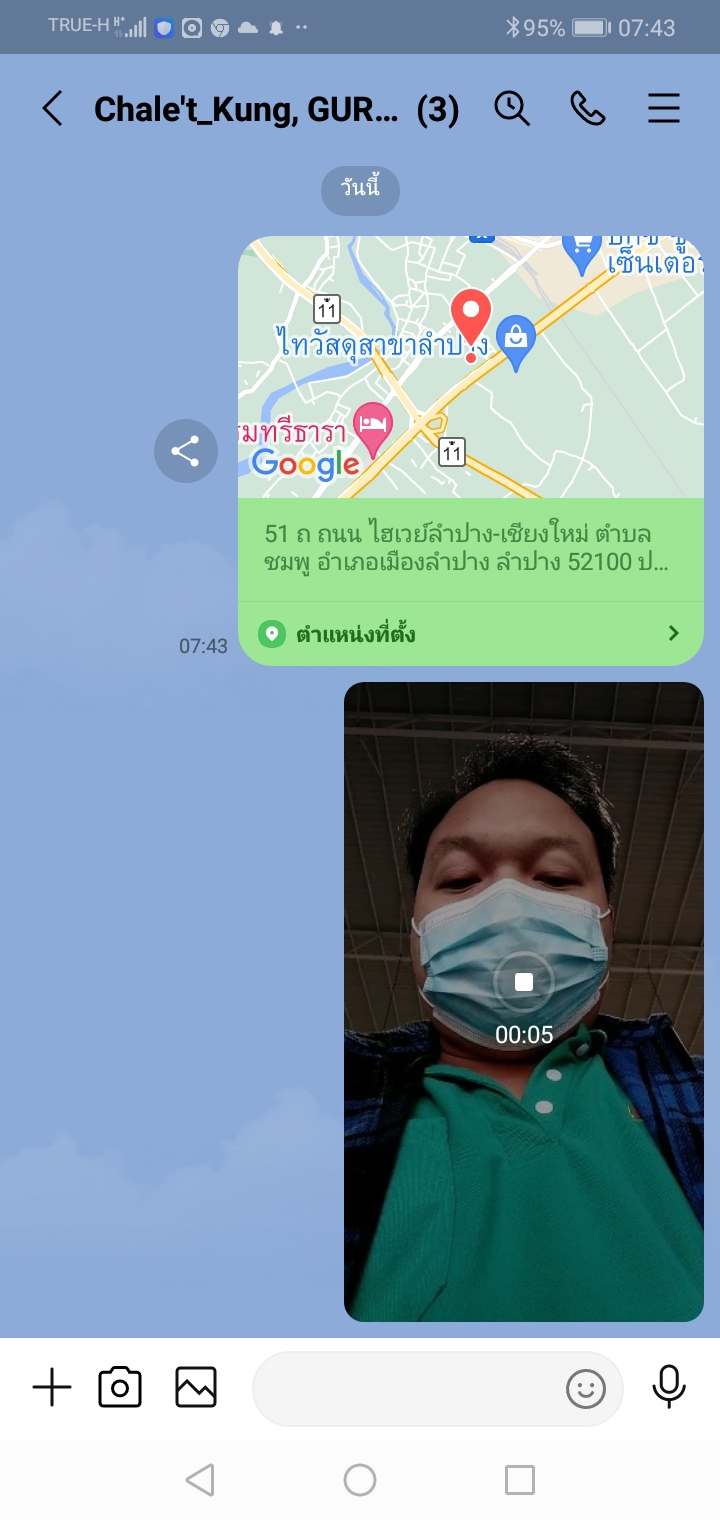
Task: Launch the camera from chat
Action: point(120,1388)
